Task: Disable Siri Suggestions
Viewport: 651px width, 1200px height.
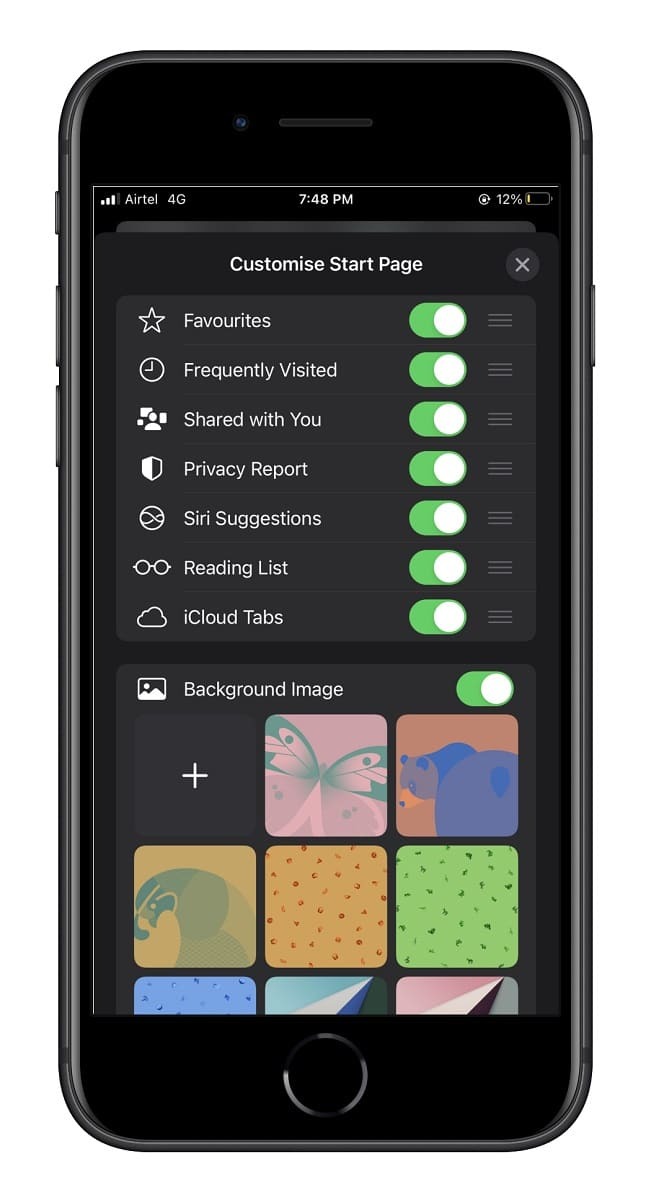Action: pos(438,518)
